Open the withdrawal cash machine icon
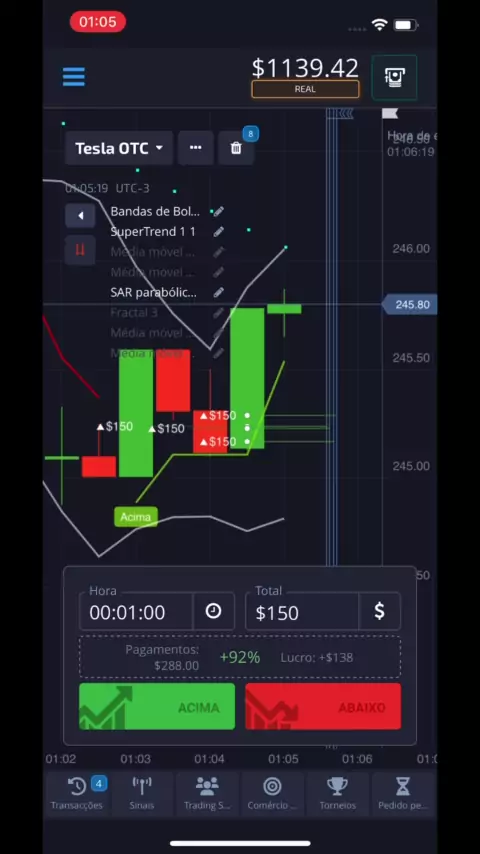480x854 pixels. coord(394,77)
